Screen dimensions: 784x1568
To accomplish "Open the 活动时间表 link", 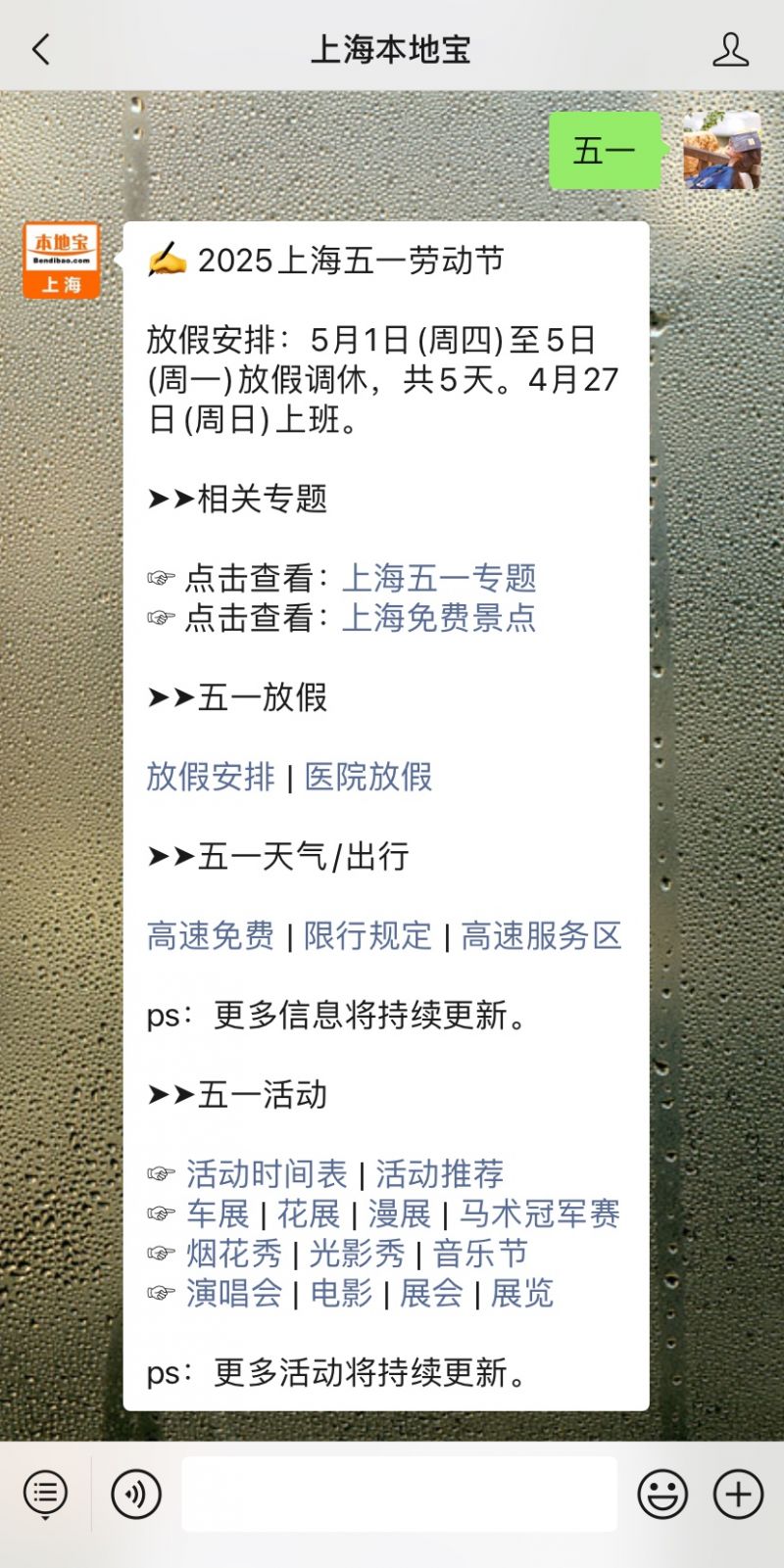I will 267,1173.
